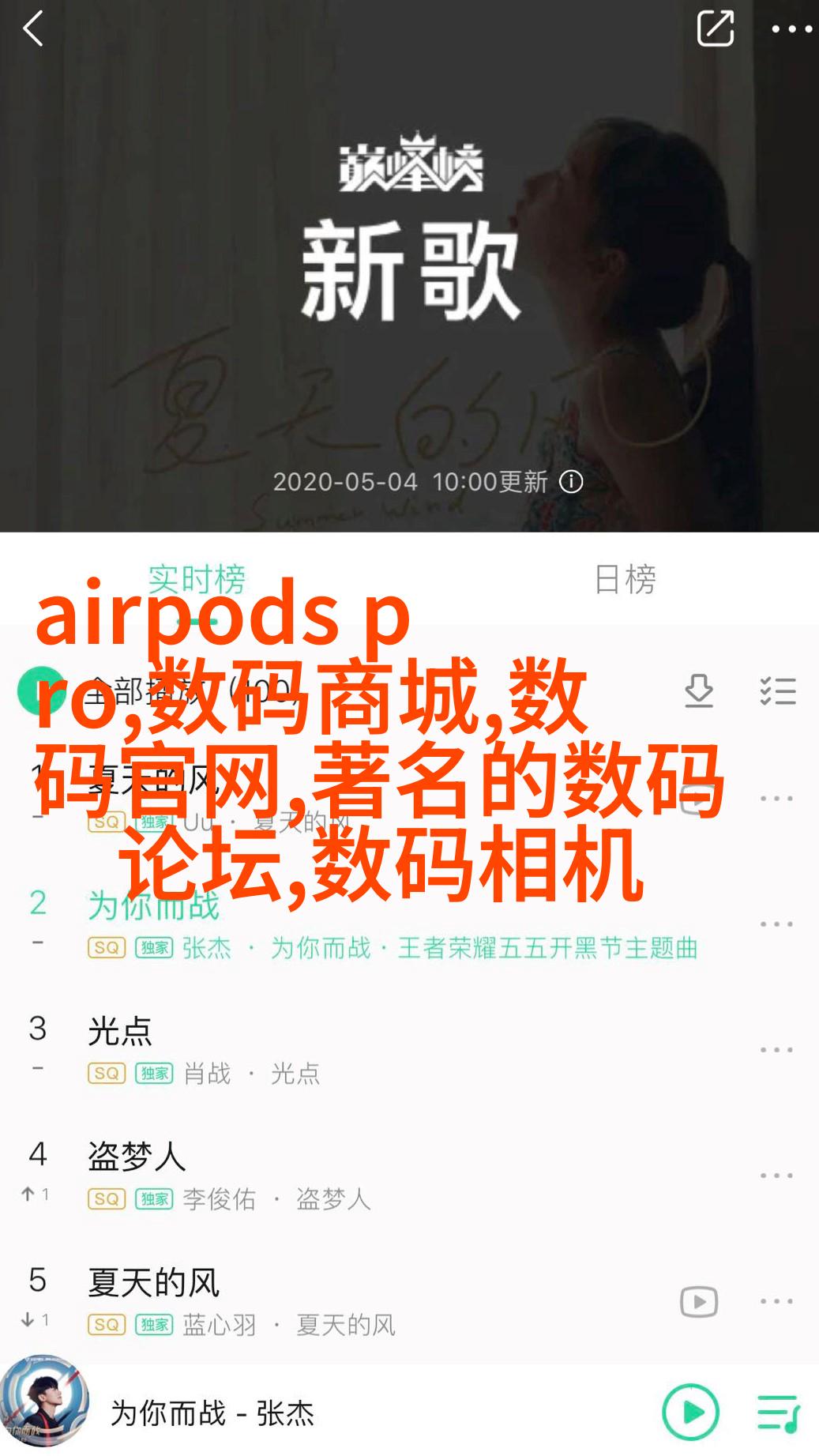This screenshot has width=819, height=1456.
Task: Switch to the 日榜 tab
Action: click(625, 579)
